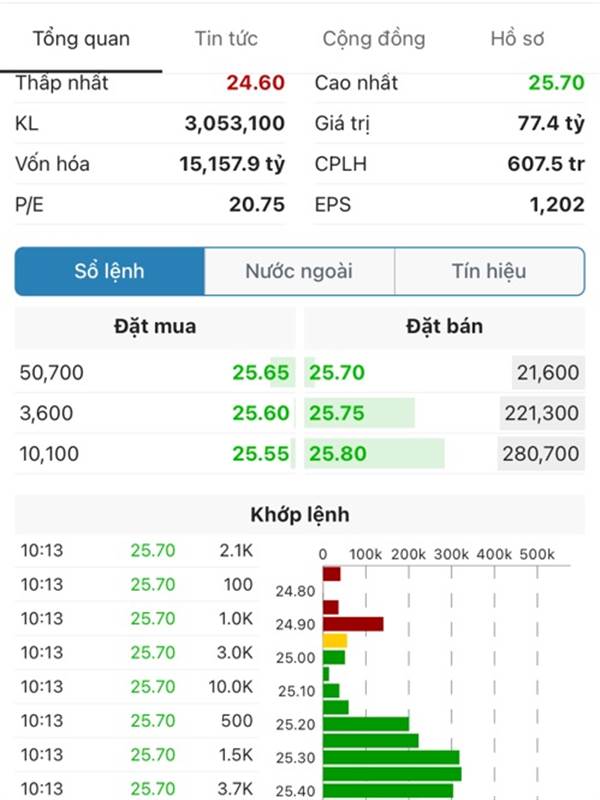Open the Cộng đồng tab
The image size is (600, 800).
click(x=373, y=39)
